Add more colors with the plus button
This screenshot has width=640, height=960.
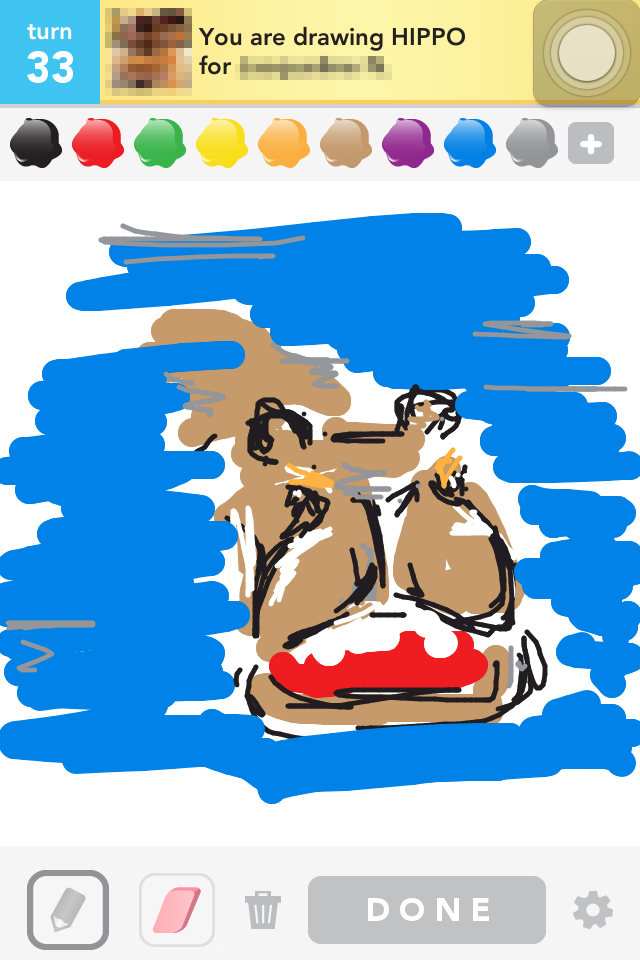(590, 144)
